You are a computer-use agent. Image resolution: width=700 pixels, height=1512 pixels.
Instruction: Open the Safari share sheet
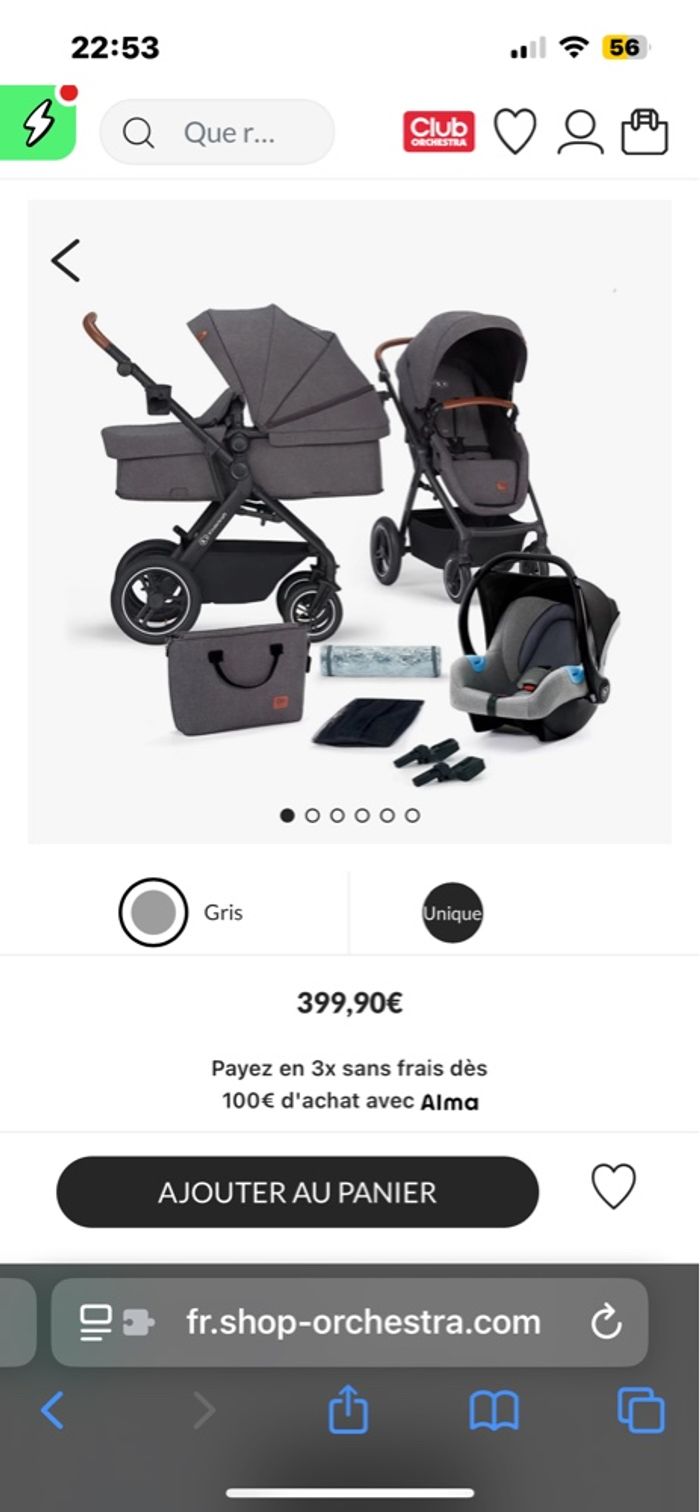click(x=348, y=1411)
